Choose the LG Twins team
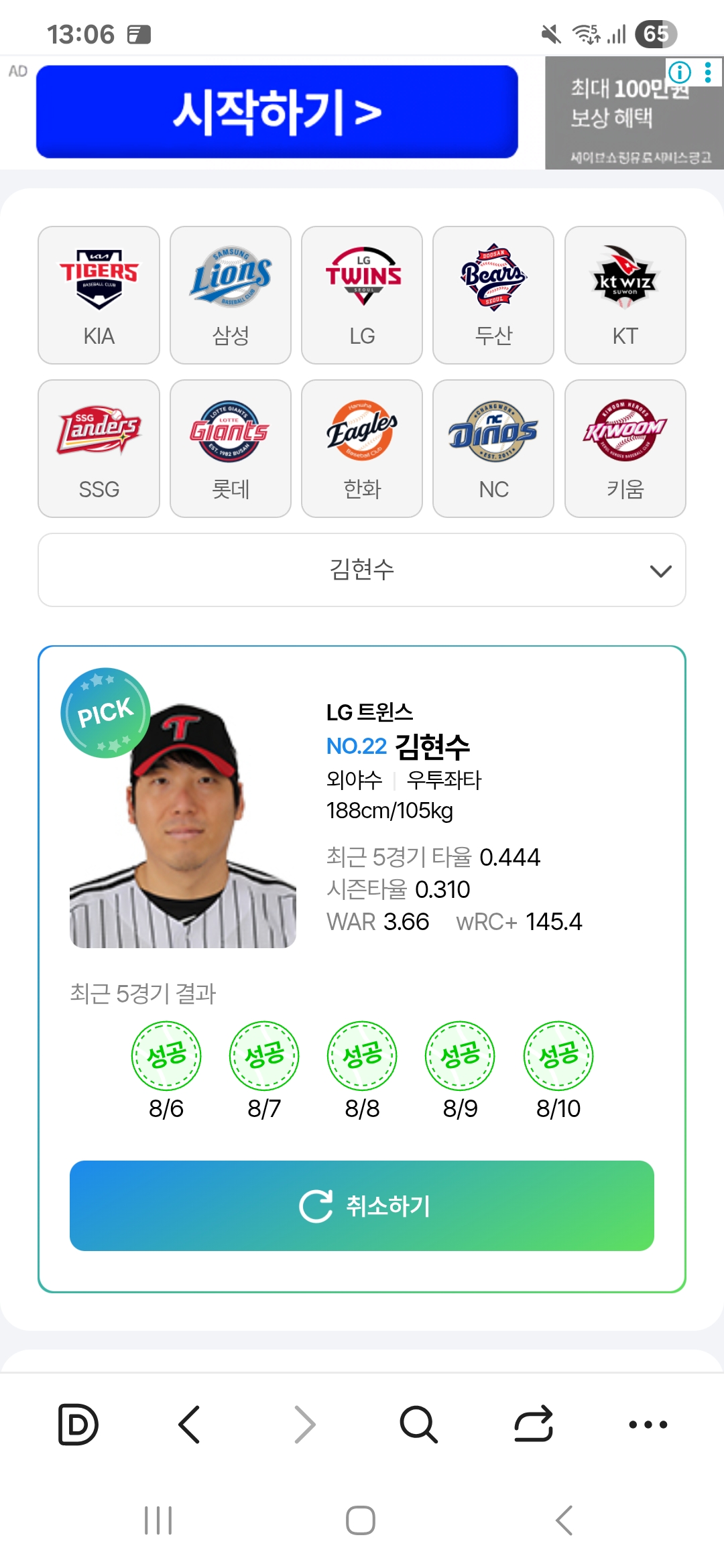The image size is (724, 1568). (x=362, y=295)
